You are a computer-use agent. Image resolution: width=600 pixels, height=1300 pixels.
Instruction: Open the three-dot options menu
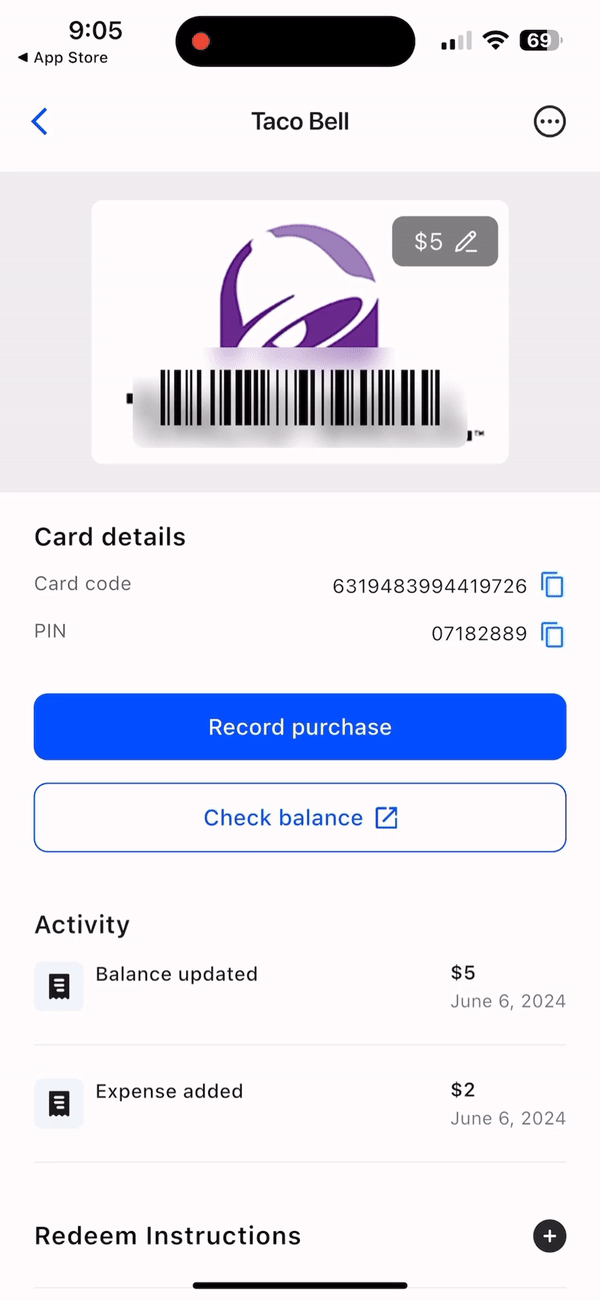(x=549, y=122)
